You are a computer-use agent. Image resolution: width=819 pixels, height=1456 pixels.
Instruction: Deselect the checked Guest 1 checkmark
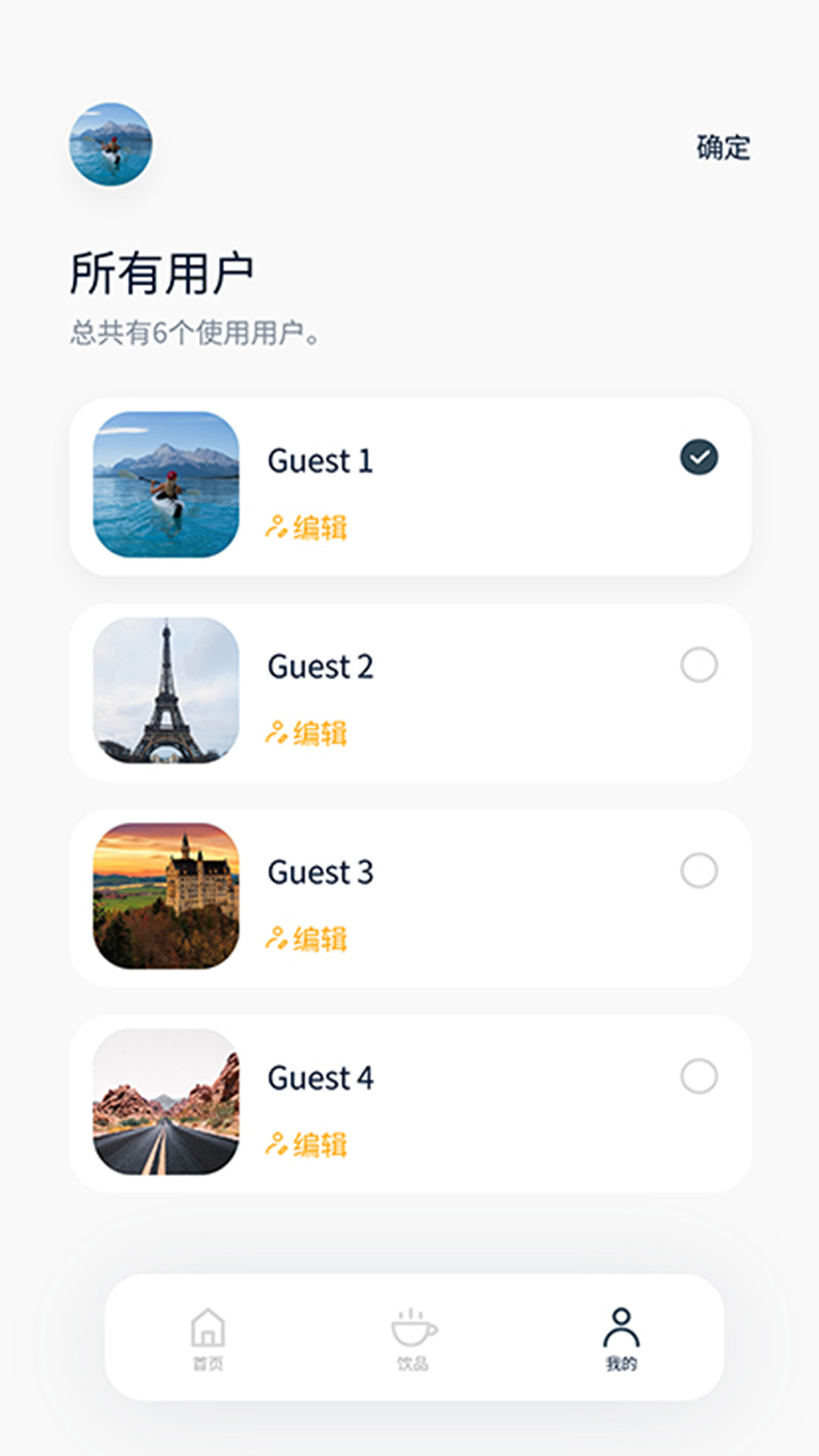click(700, 456)
